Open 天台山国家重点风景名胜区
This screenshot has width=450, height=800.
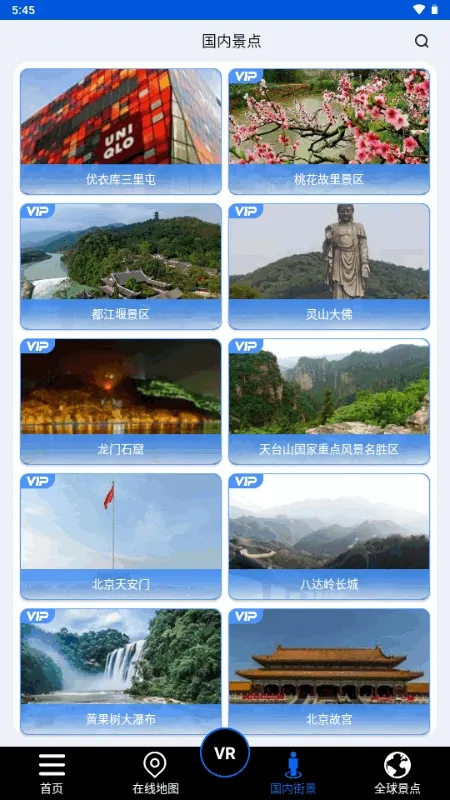[329, 402]
